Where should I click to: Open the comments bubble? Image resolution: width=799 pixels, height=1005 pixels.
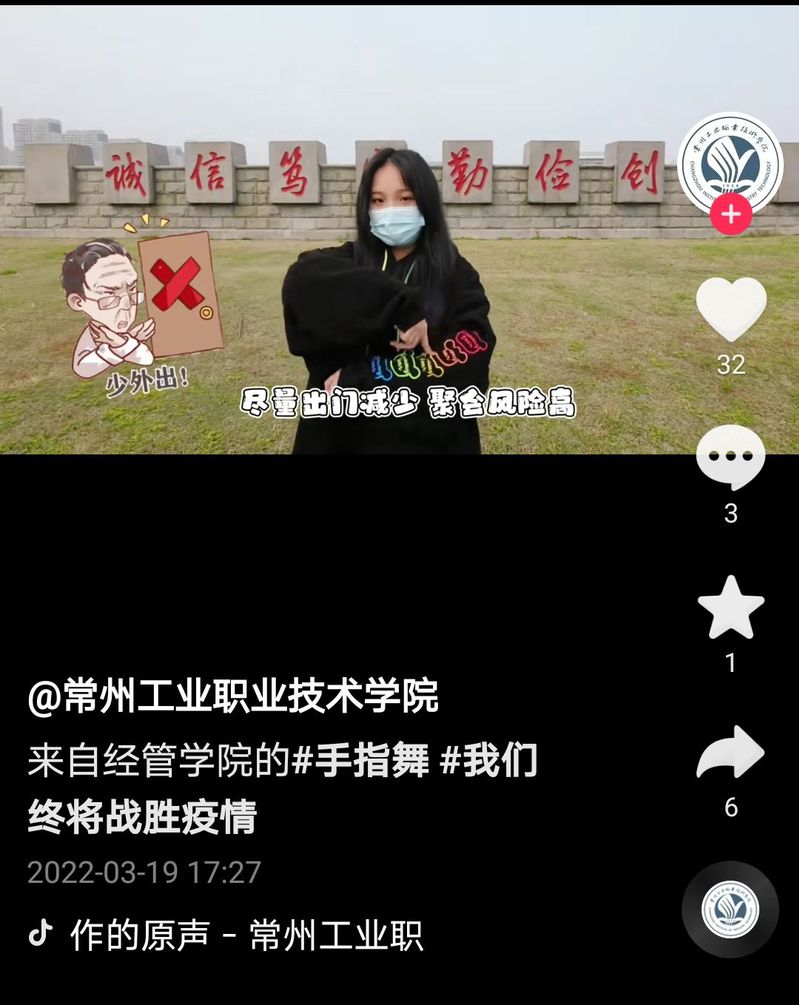point(731,457)
